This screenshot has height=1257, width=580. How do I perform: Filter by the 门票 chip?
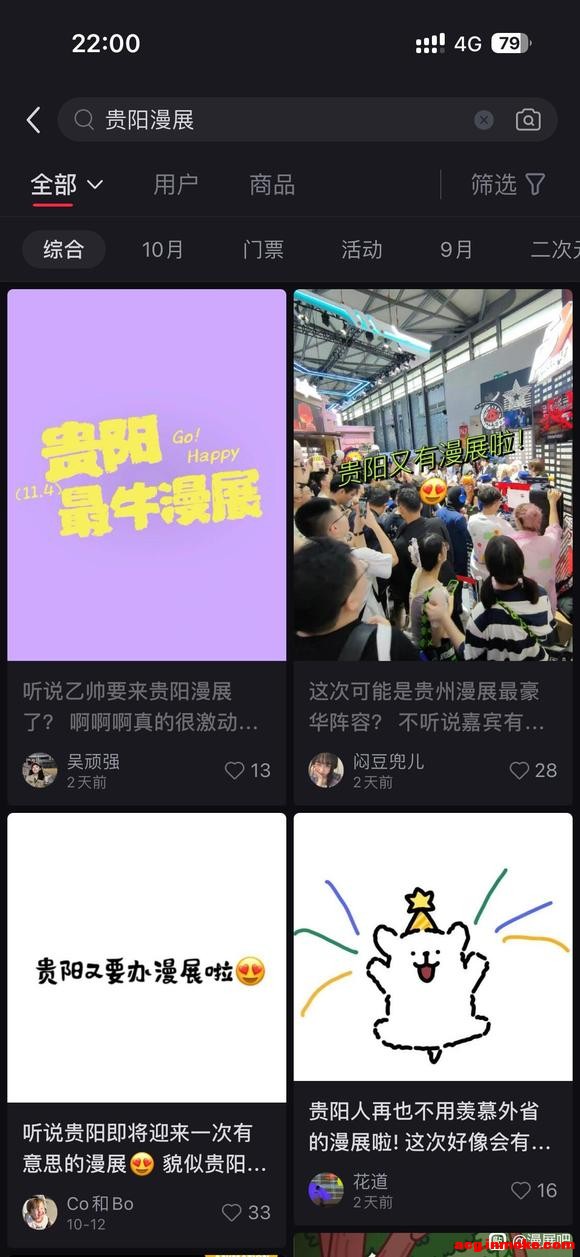[263, 249]
